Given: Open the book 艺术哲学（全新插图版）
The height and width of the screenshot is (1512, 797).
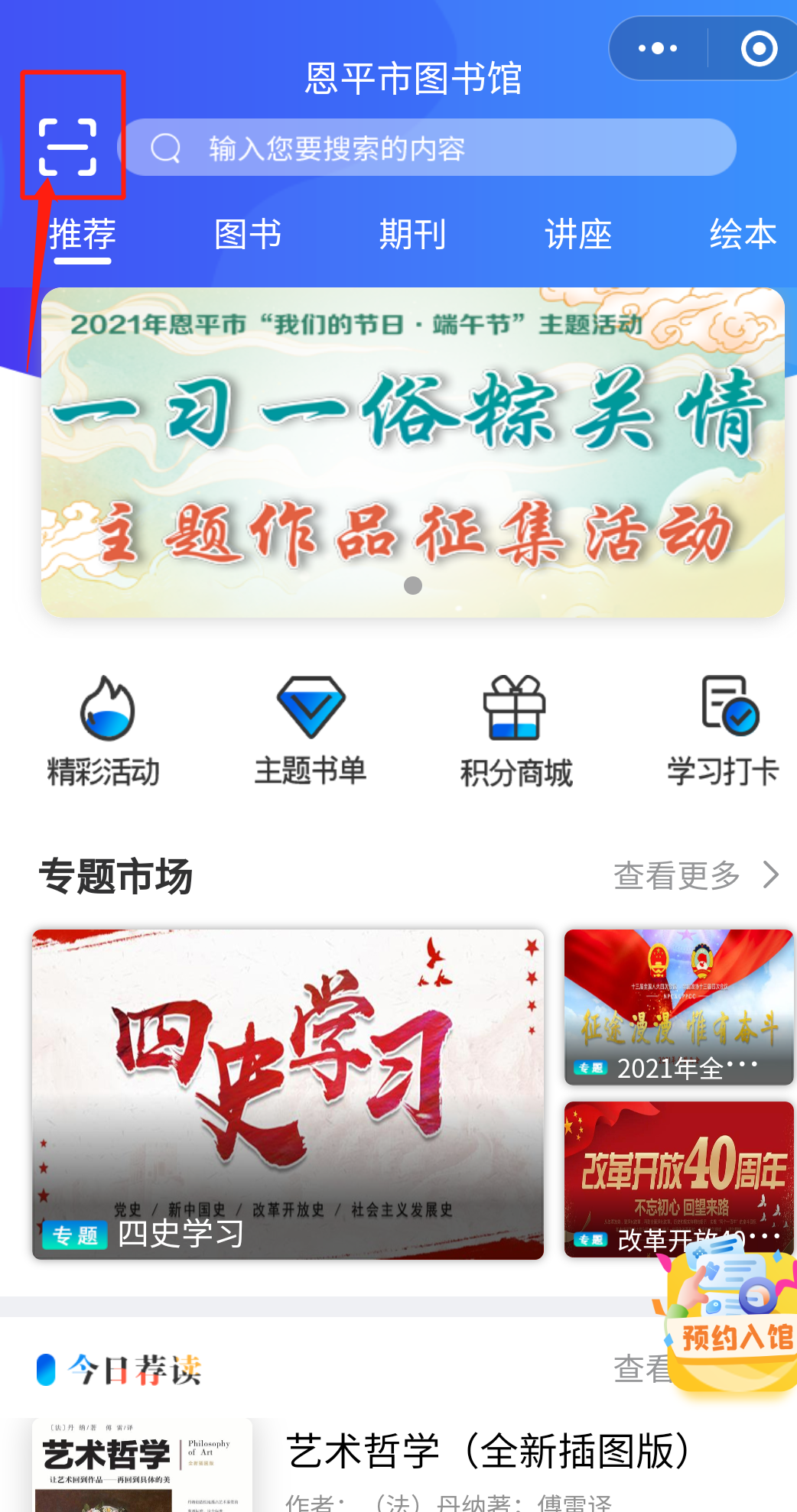Looking at the screenshot, I should [x=488, y=1451].
